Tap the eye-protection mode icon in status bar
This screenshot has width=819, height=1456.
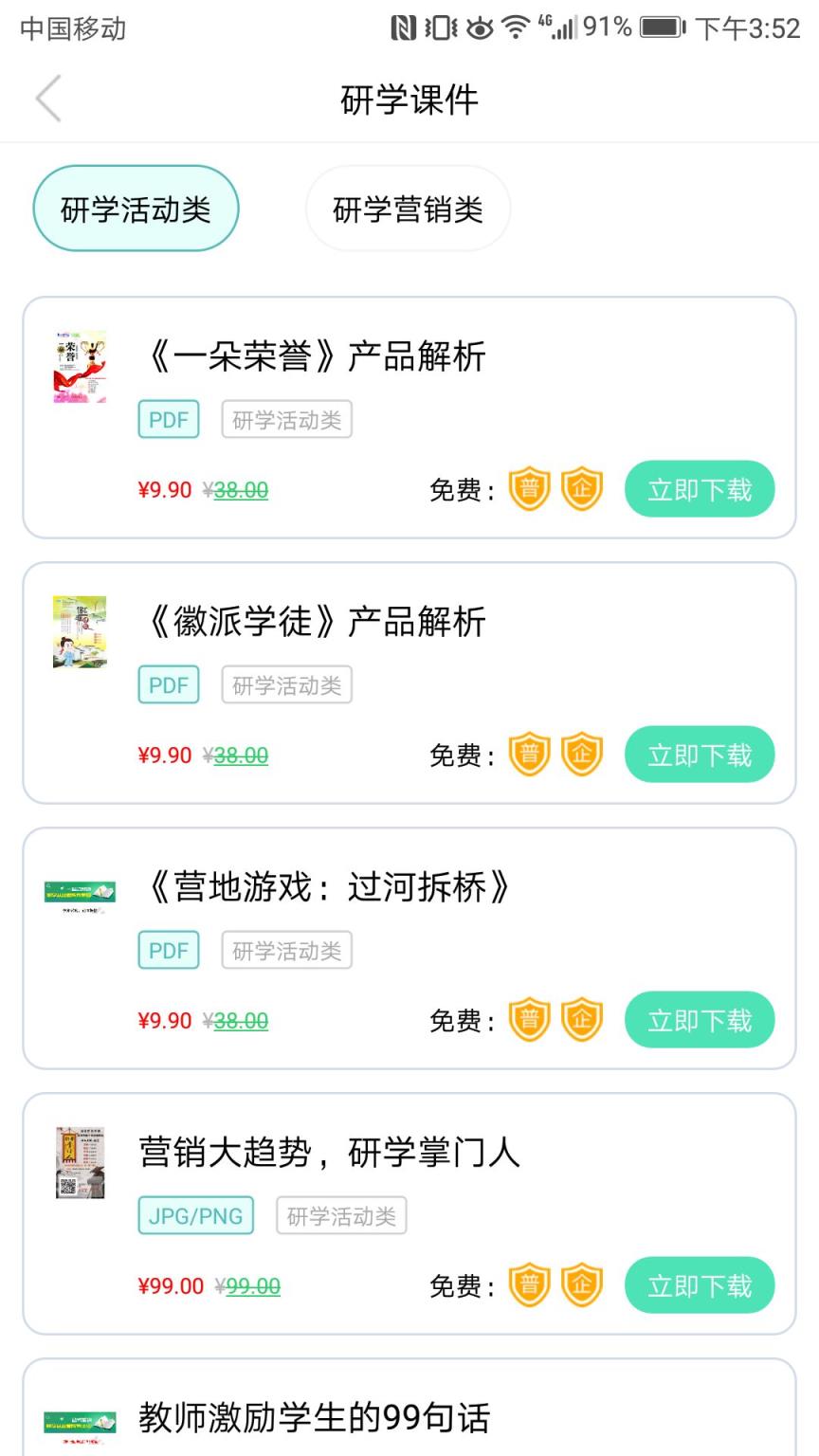click(x=482, y=27)
